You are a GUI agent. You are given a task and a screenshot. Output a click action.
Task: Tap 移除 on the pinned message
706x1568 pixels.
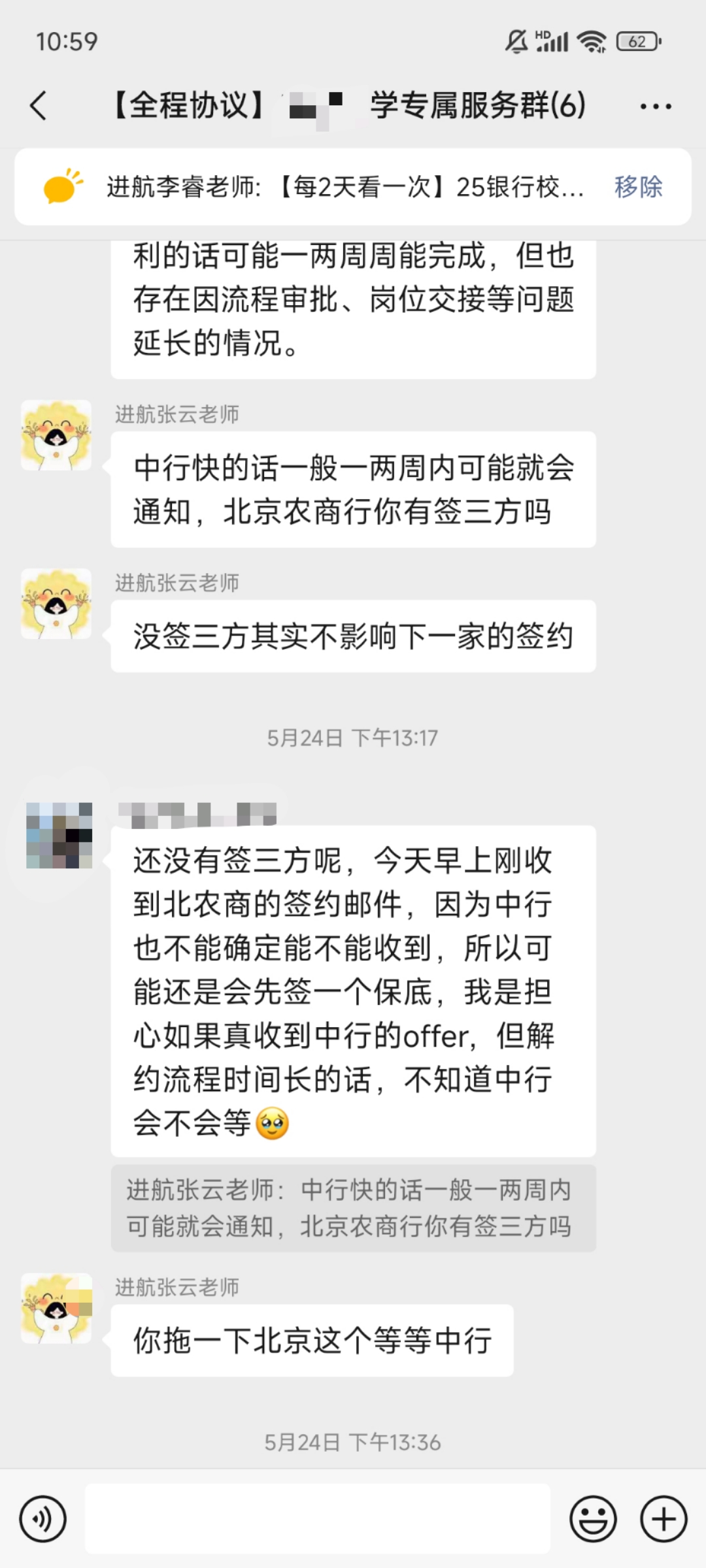[x=638, y=187]
